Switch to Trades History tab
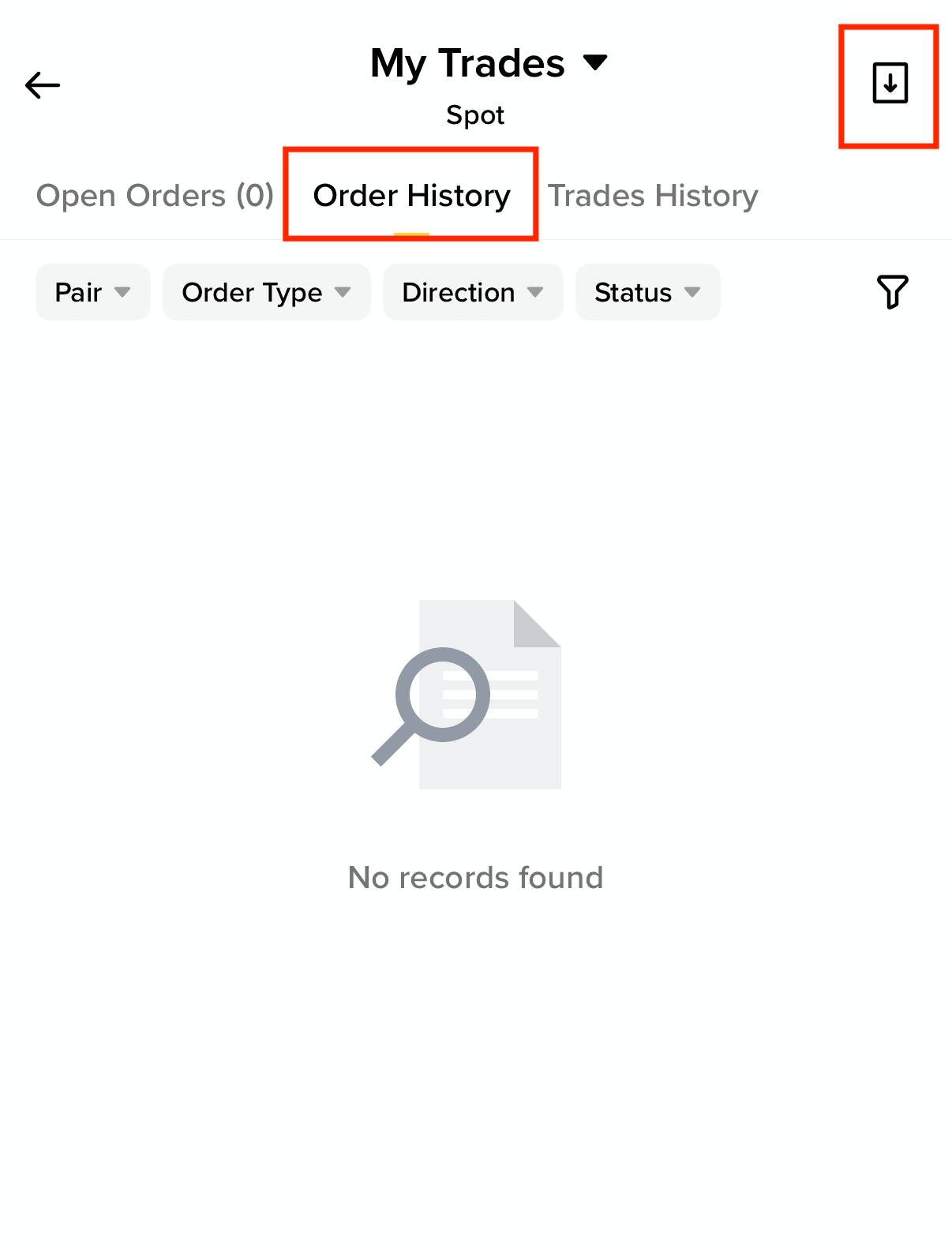This screenshot has height=1252, width=952. (x=653, y=196)
